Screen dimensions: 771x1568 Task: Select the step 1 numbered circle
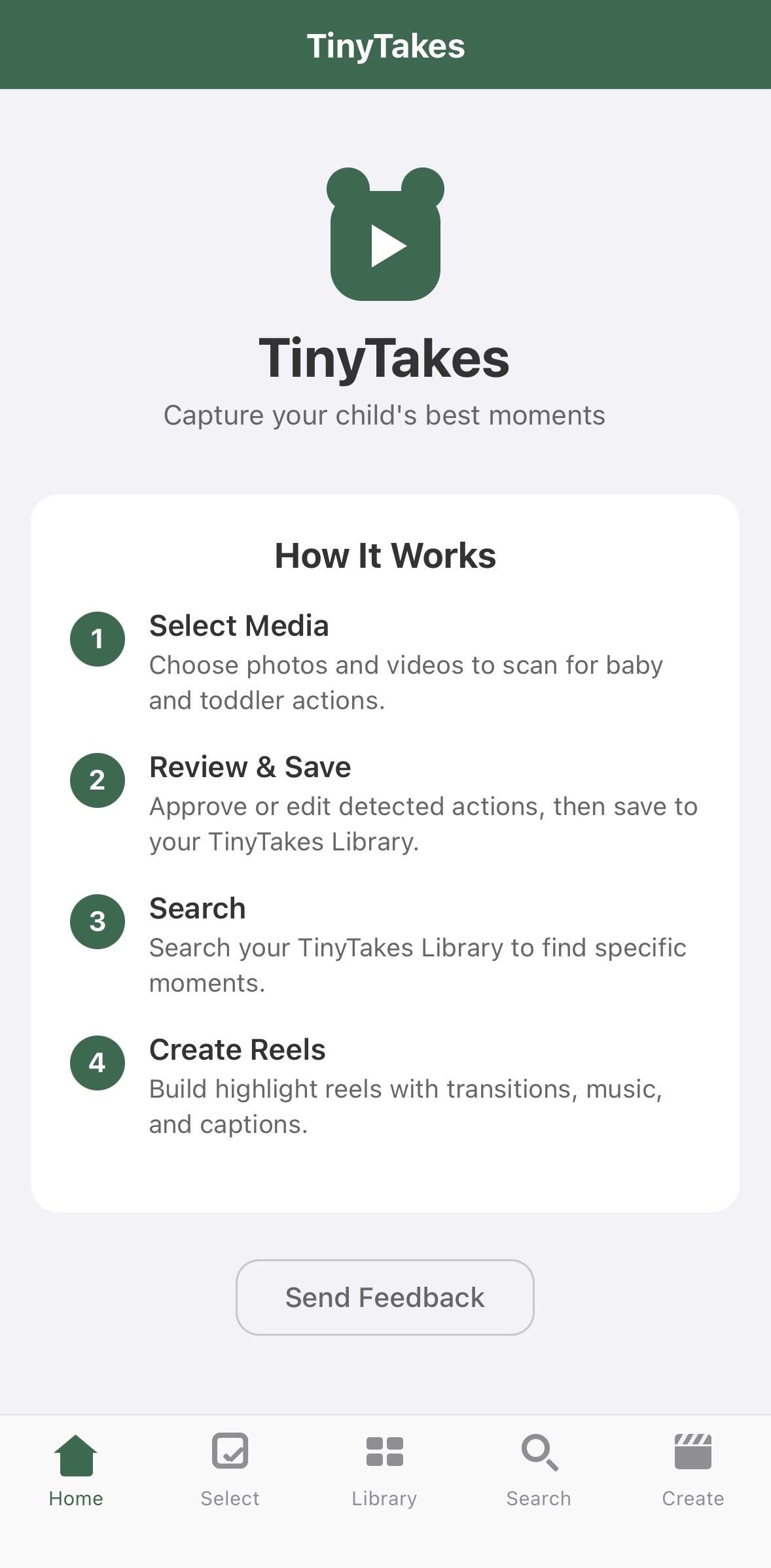(x=98, y=639)
